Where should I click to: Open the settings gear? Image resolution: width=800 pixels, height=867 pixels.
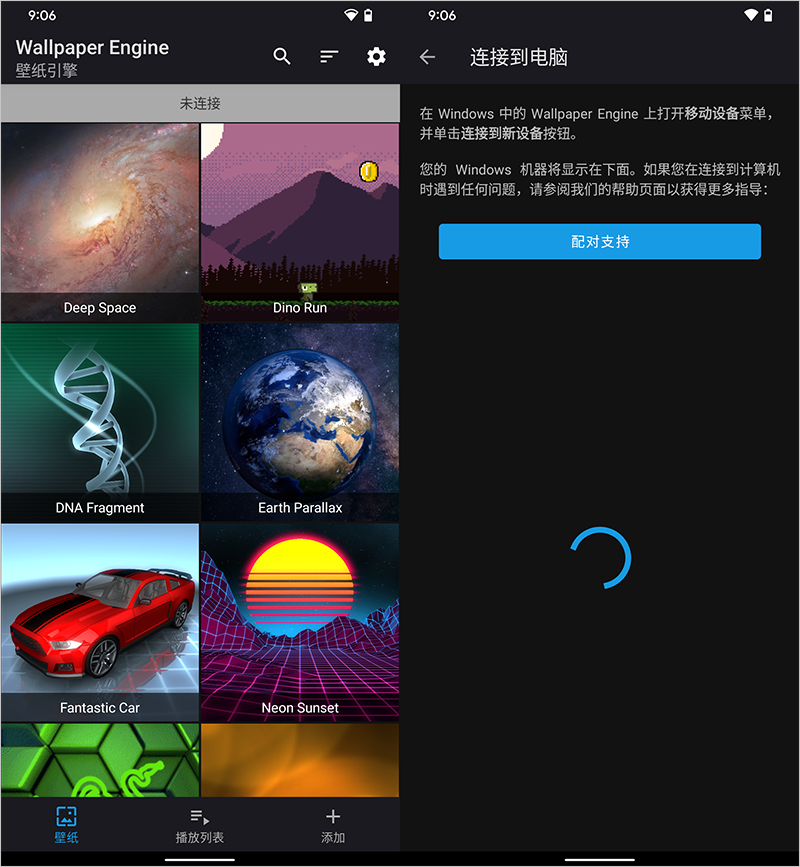pos(376,57)
